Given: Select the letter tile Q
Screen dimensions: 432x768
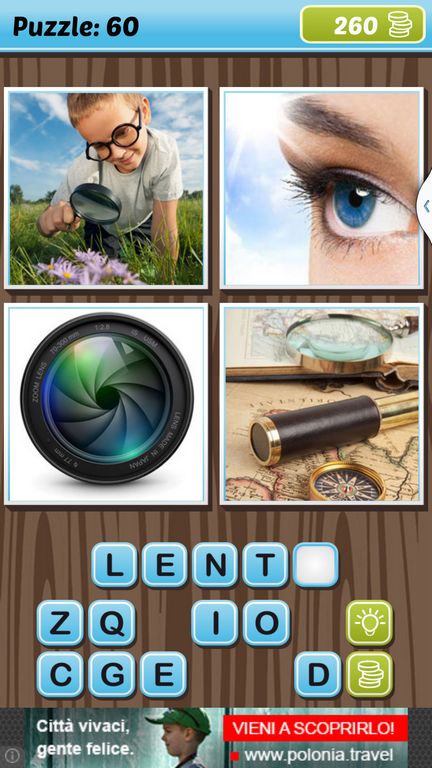Looking at the screenshot, I should coord(112,623).
